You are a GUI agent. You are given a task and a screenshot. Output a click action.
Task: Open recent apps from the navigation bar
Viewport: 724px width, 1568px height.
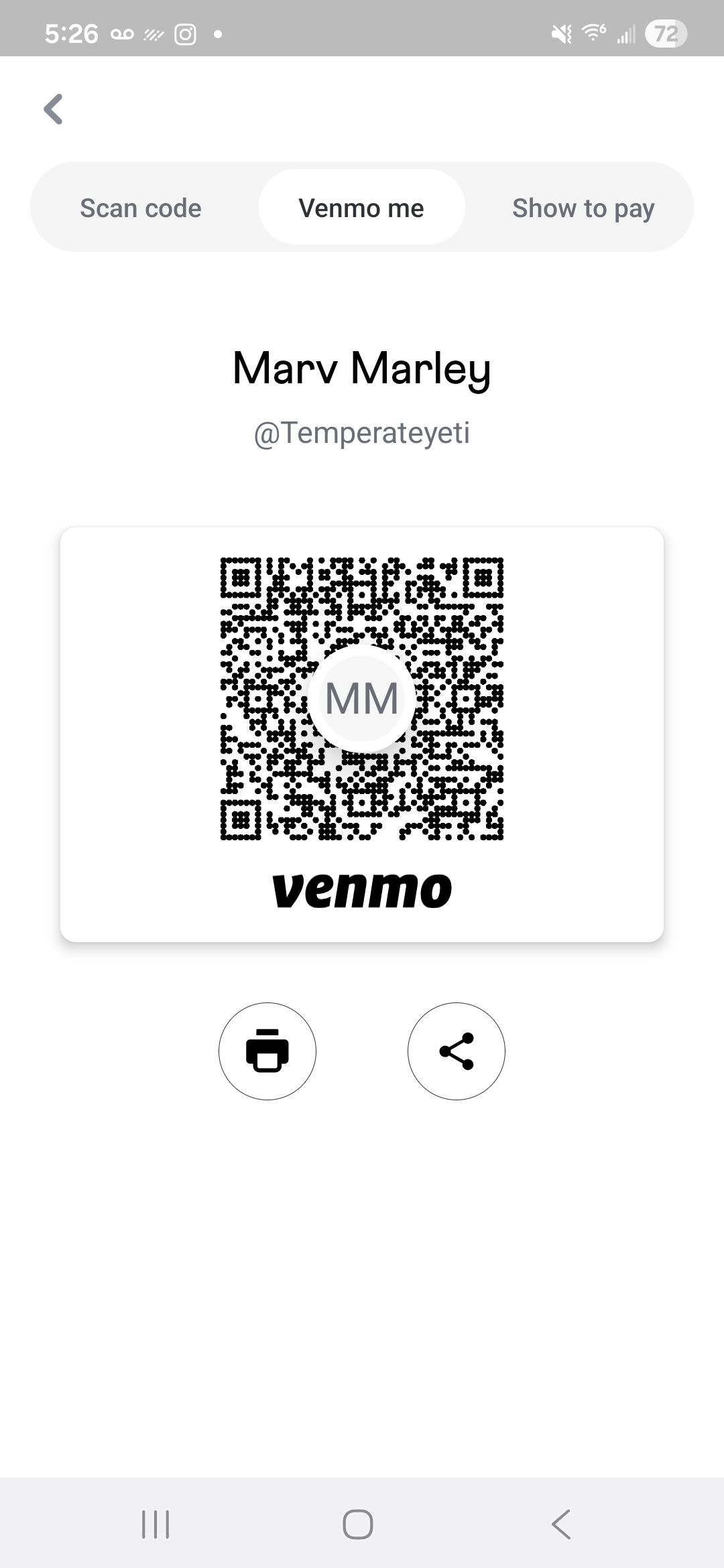point(156,1524)
